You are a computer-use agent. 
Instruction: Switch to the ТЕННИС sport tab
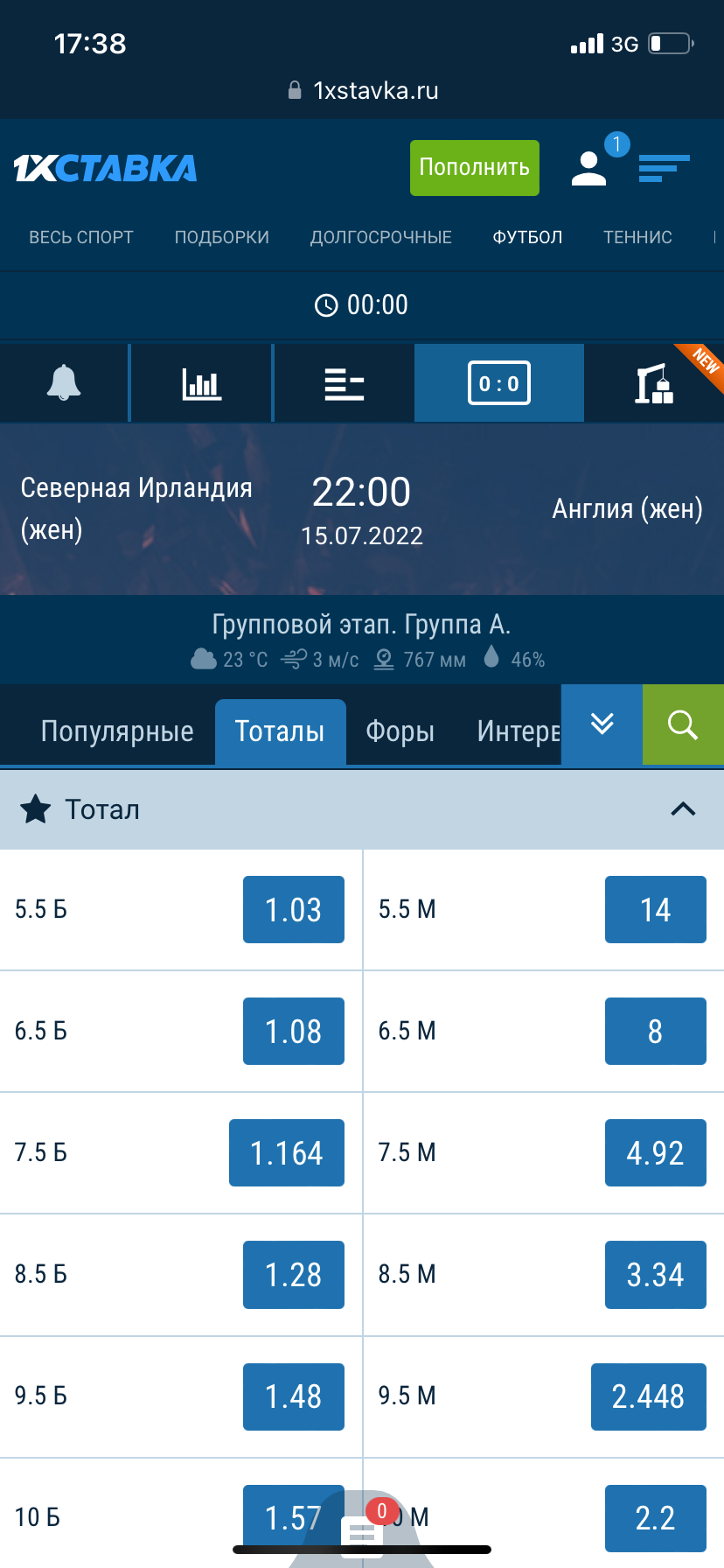637,237
